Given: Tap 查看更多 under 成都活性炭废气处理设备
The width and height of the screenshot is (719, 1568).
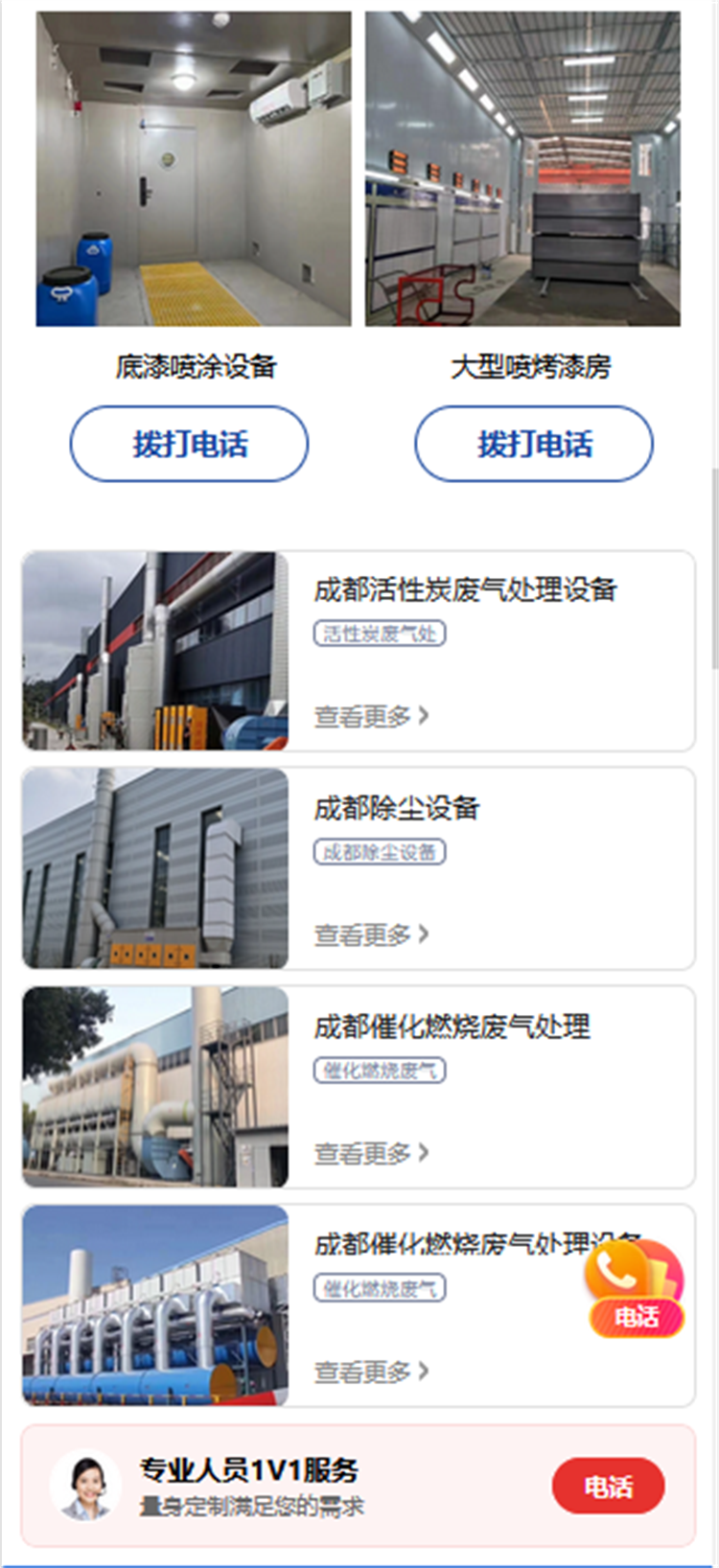Looking at the screenshot, I should coord(371,716).
